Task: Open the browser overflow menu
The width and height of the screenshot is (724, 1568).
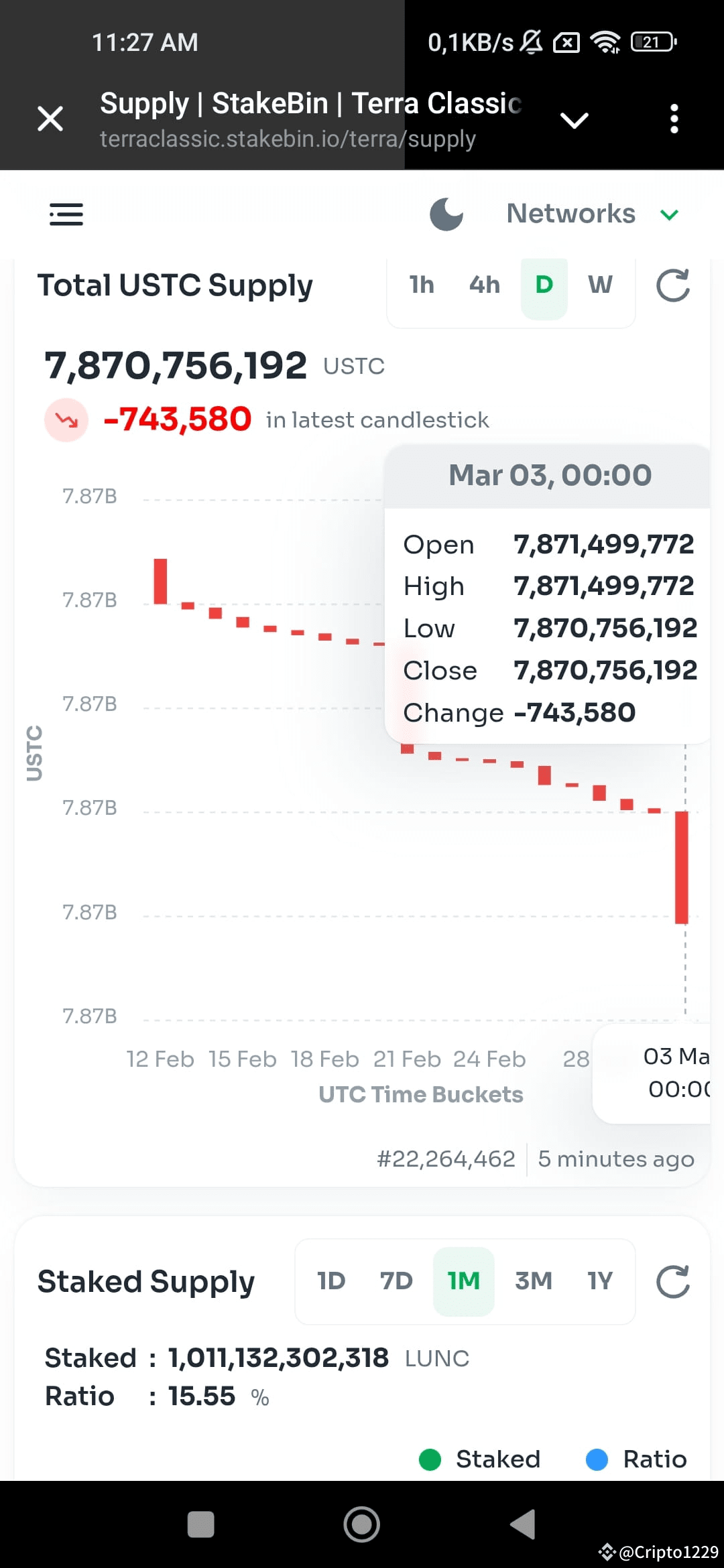Action: click(x=674, y=119)
